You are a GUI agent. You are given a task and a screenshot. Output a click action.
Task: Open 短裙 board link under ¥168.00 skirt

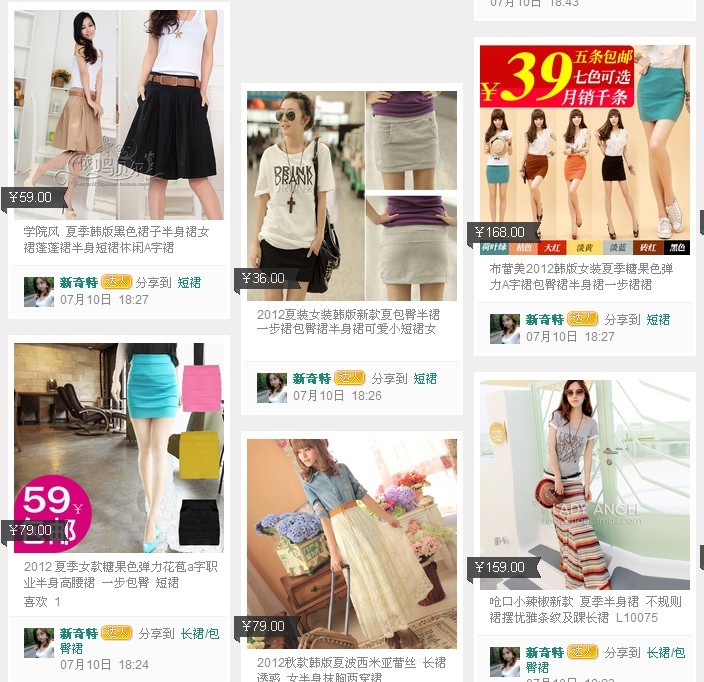[657, 320]
